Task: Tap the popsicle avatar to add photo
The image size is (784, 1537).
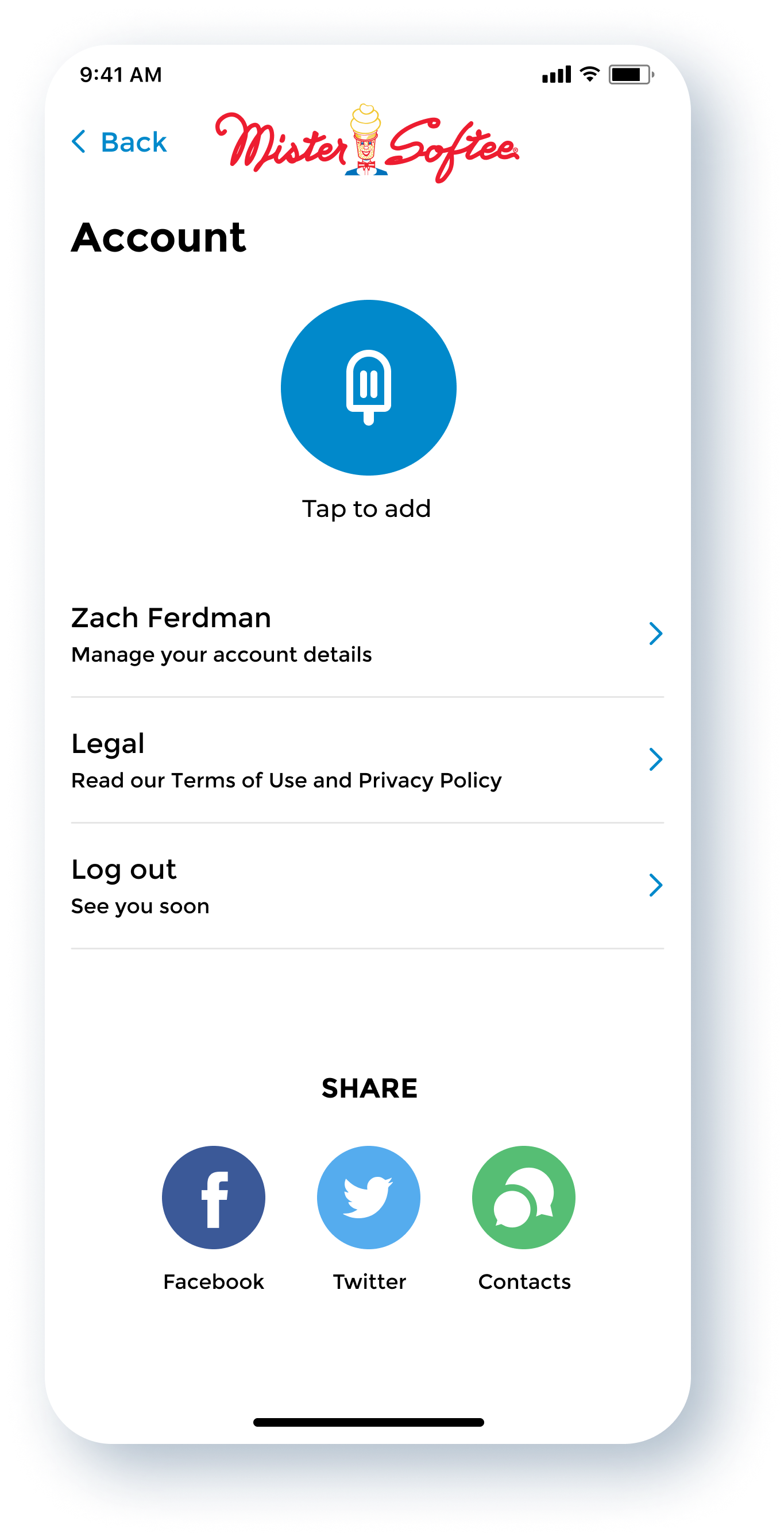Action: tap(368, 388)
